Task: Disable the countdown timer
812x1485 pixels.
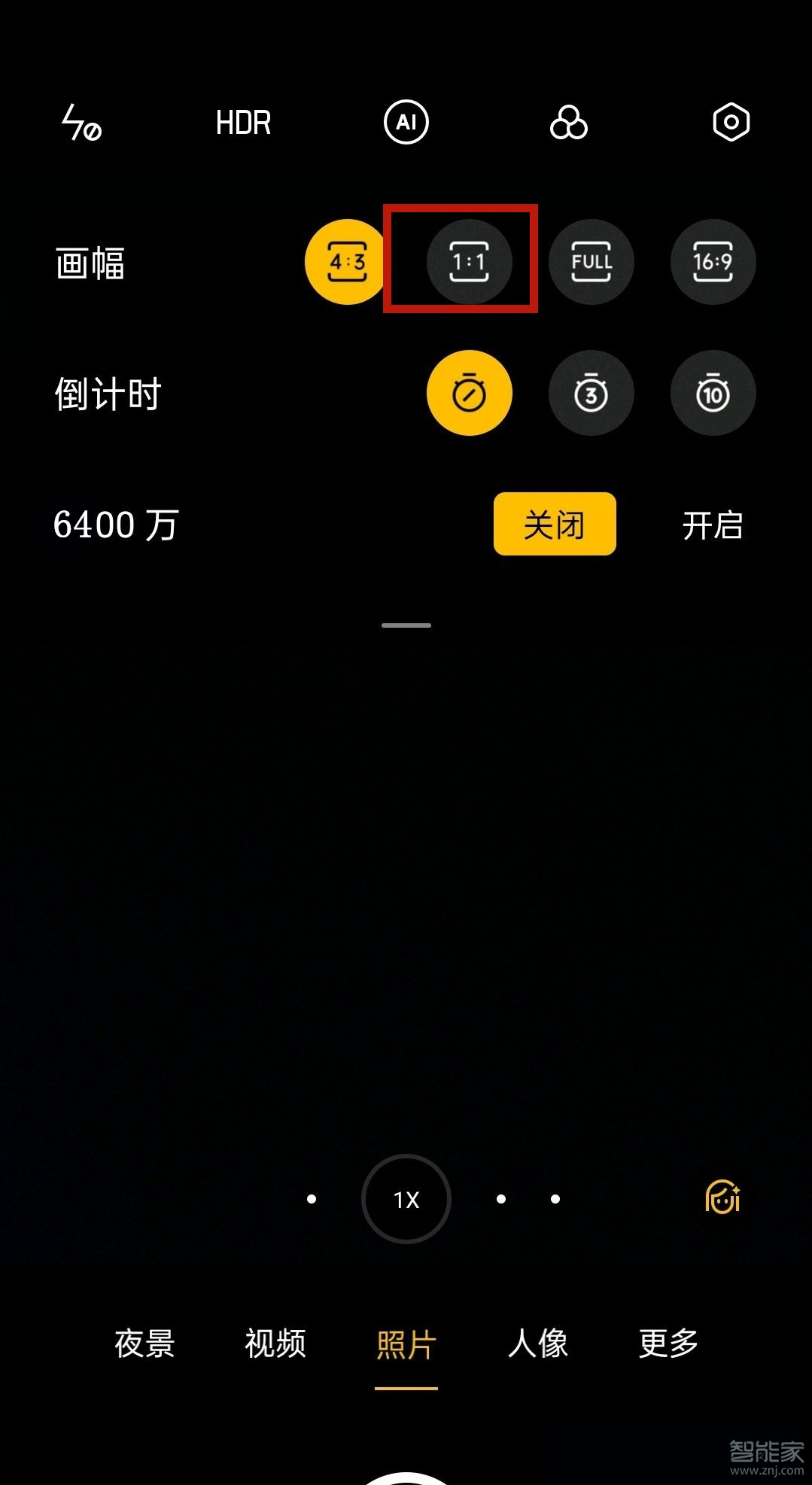Action: pyautogui.click(x=469, y=393)
